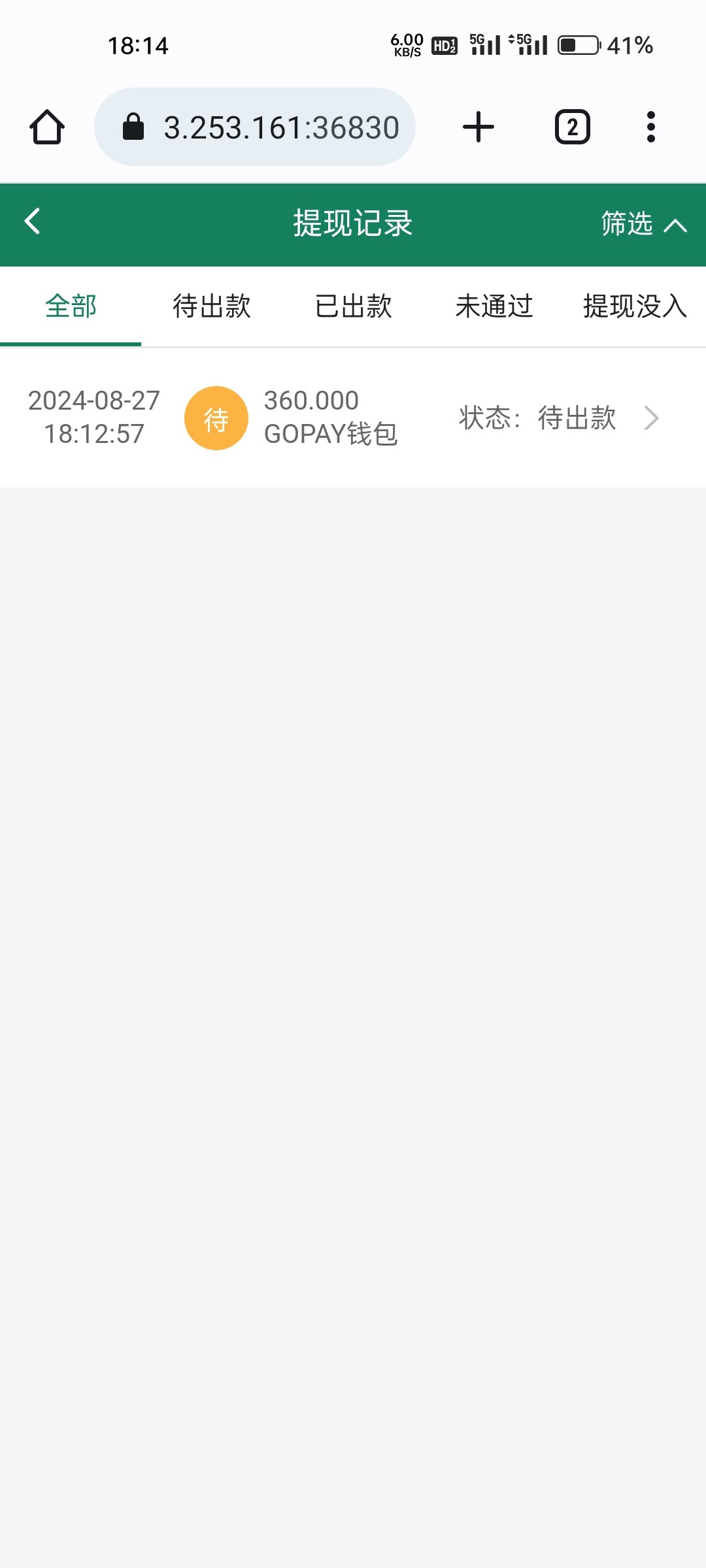Open the 360.000 GOPAY钱包 withdrawal record
This screenshot has height=1568, width=706.
tap(353, 418)
